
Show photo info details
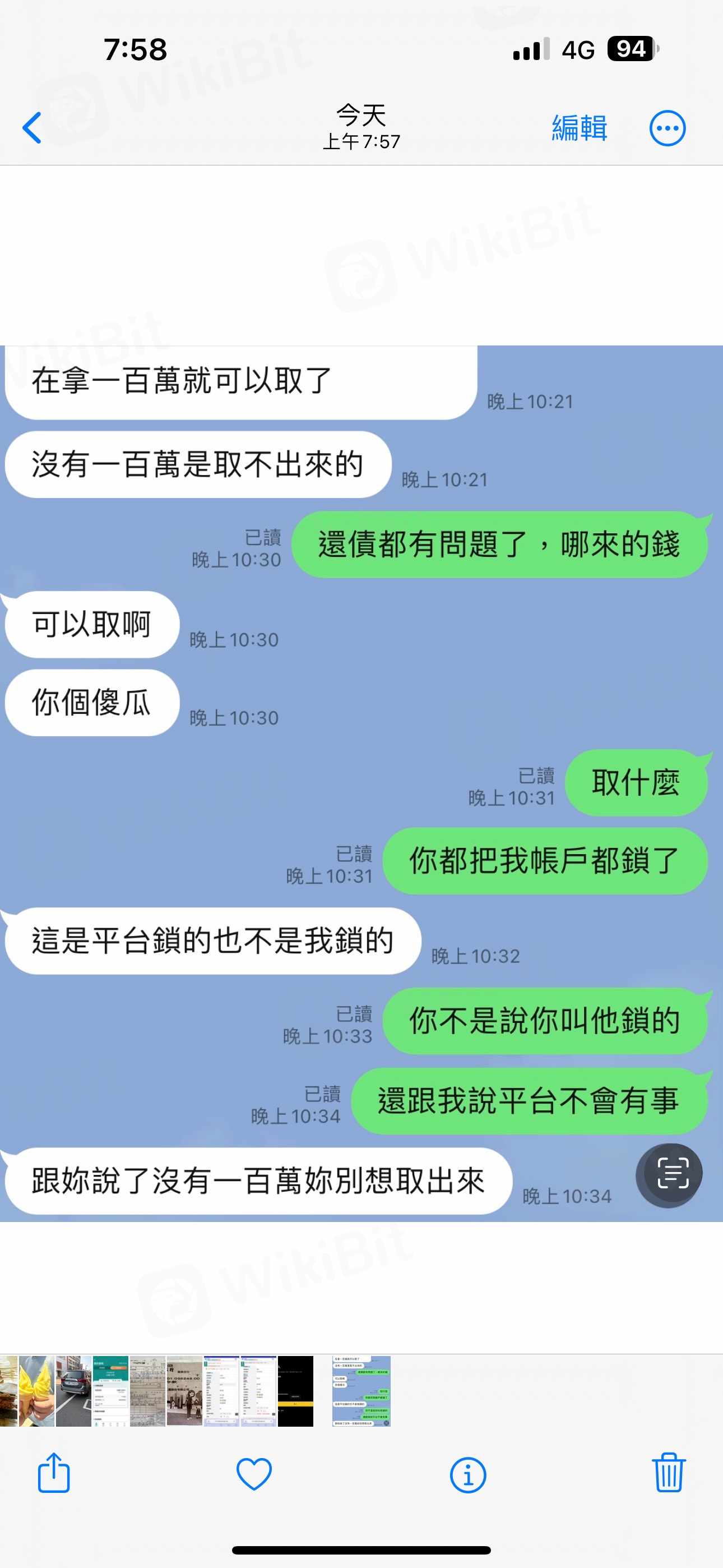click(x=467, y=1474)
